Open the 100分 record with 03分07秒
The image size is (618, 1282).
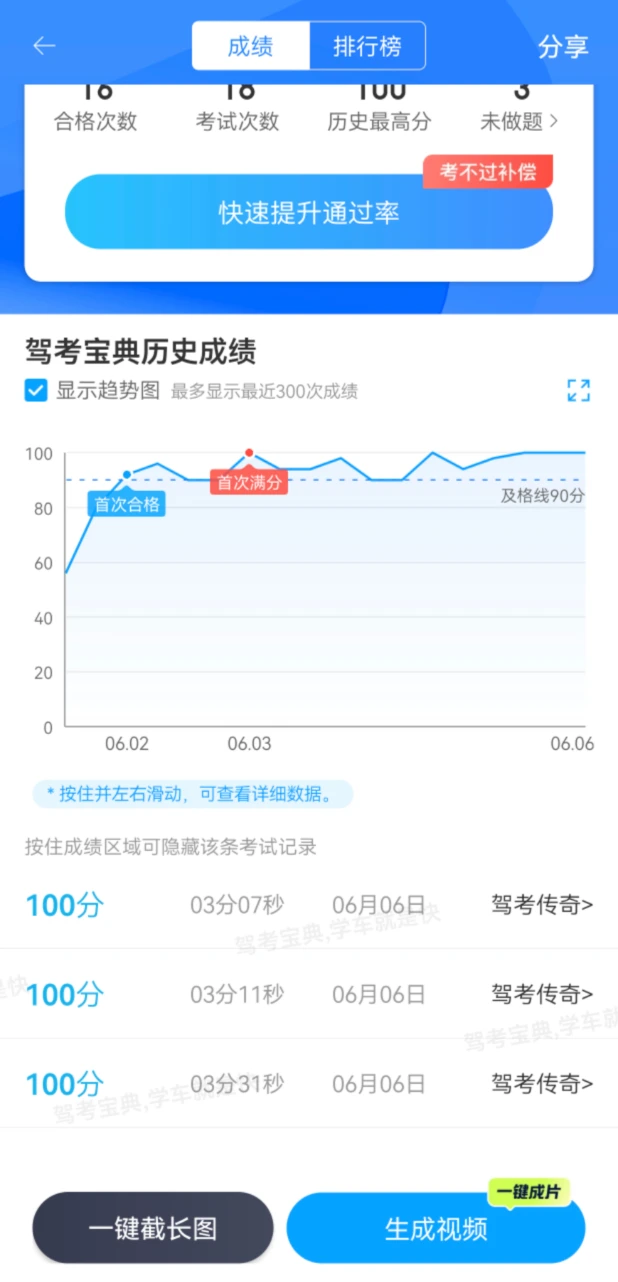pyautogui.click(x=309, y=905)
